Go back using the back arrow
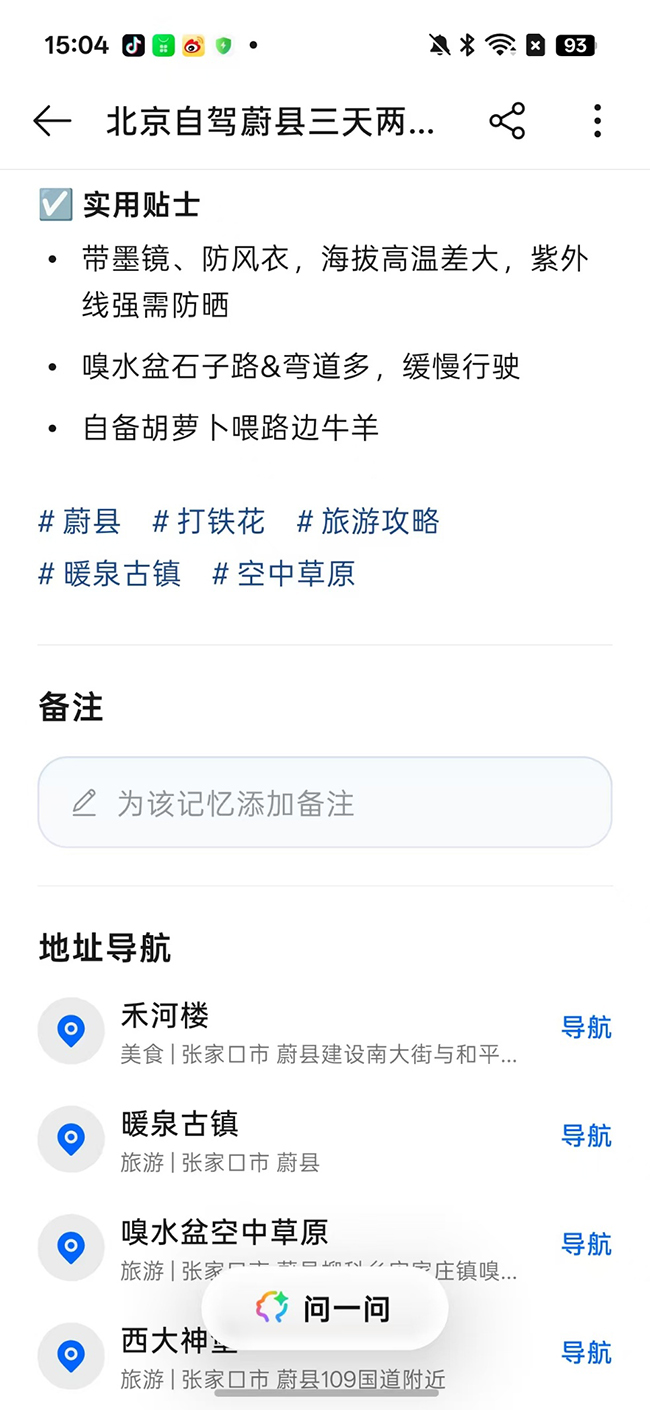Viewport: 650px width, 1410px height. [52, 121]
